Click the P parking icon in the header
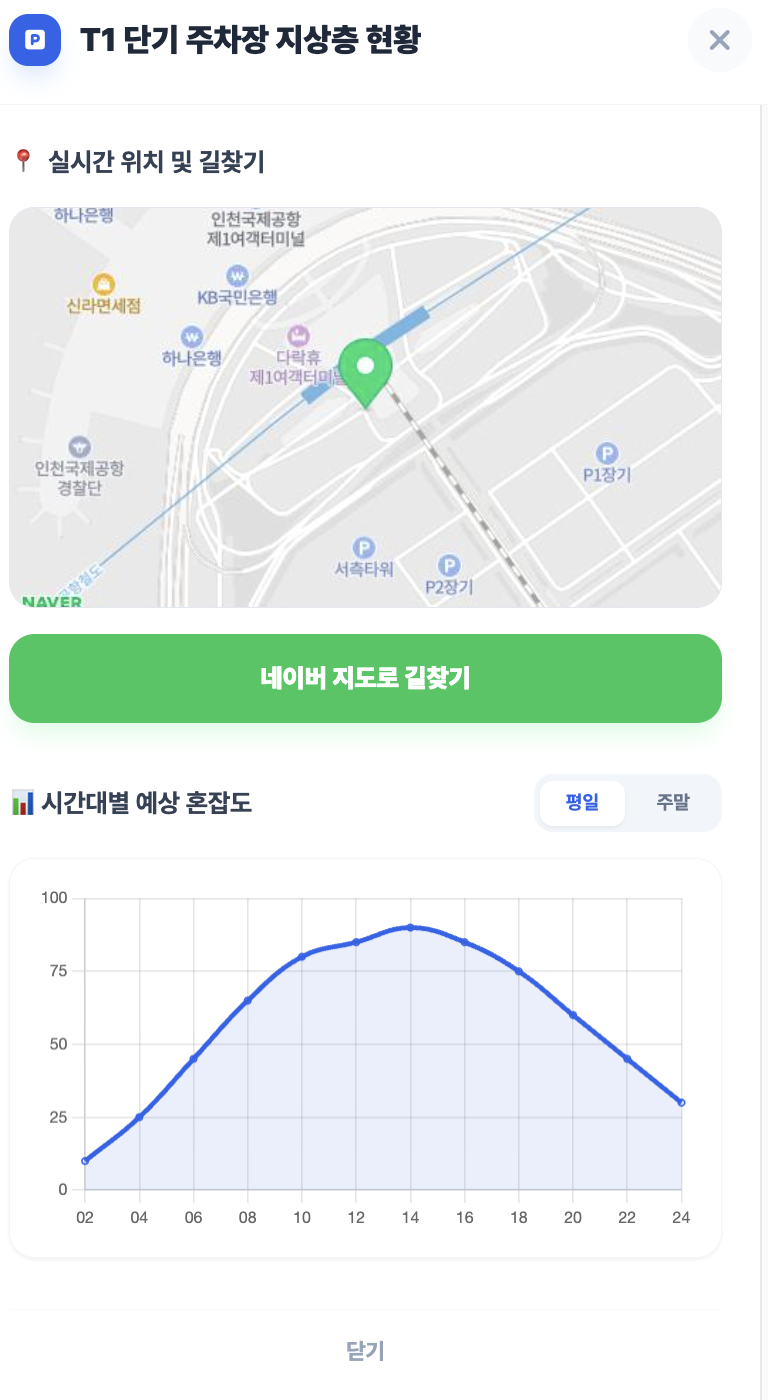Image resolution: width=768 pixels, height=1400 pixels. coord(36,41)
